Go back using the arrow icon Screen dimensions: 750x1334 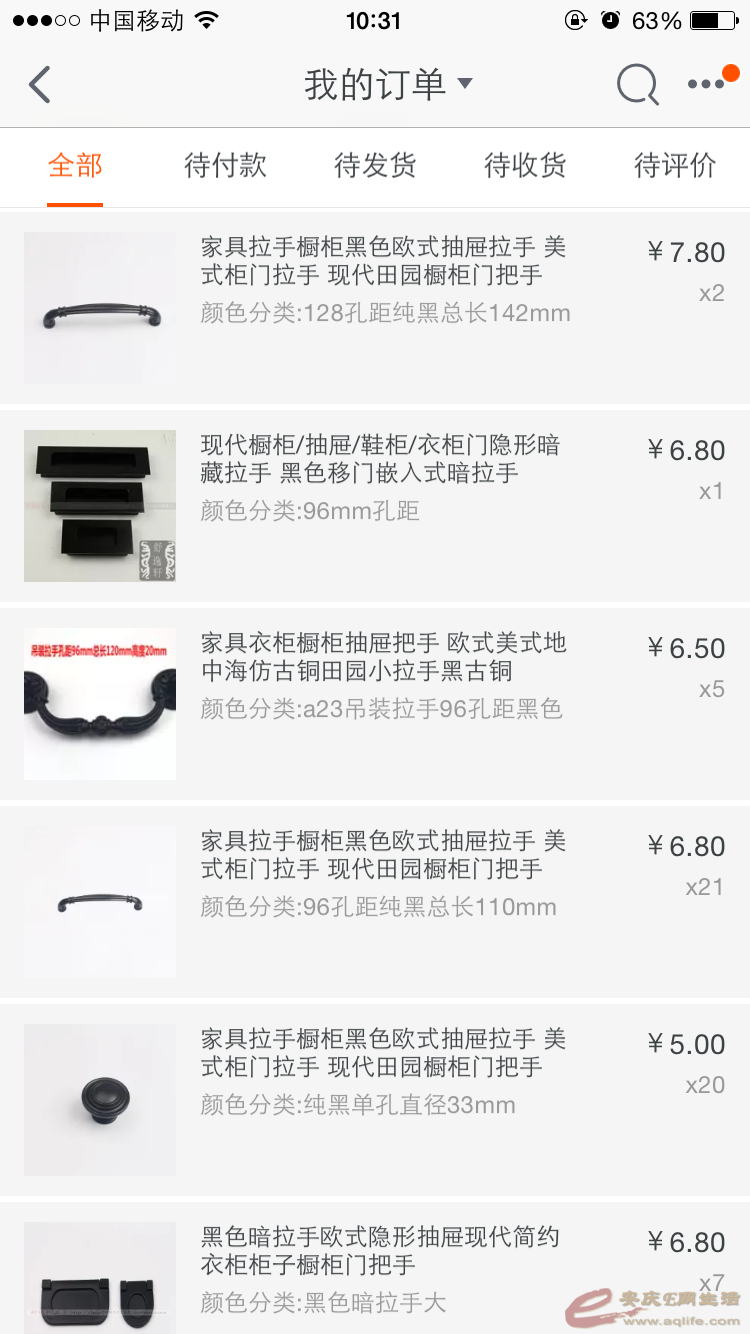[x=40, y=85]
